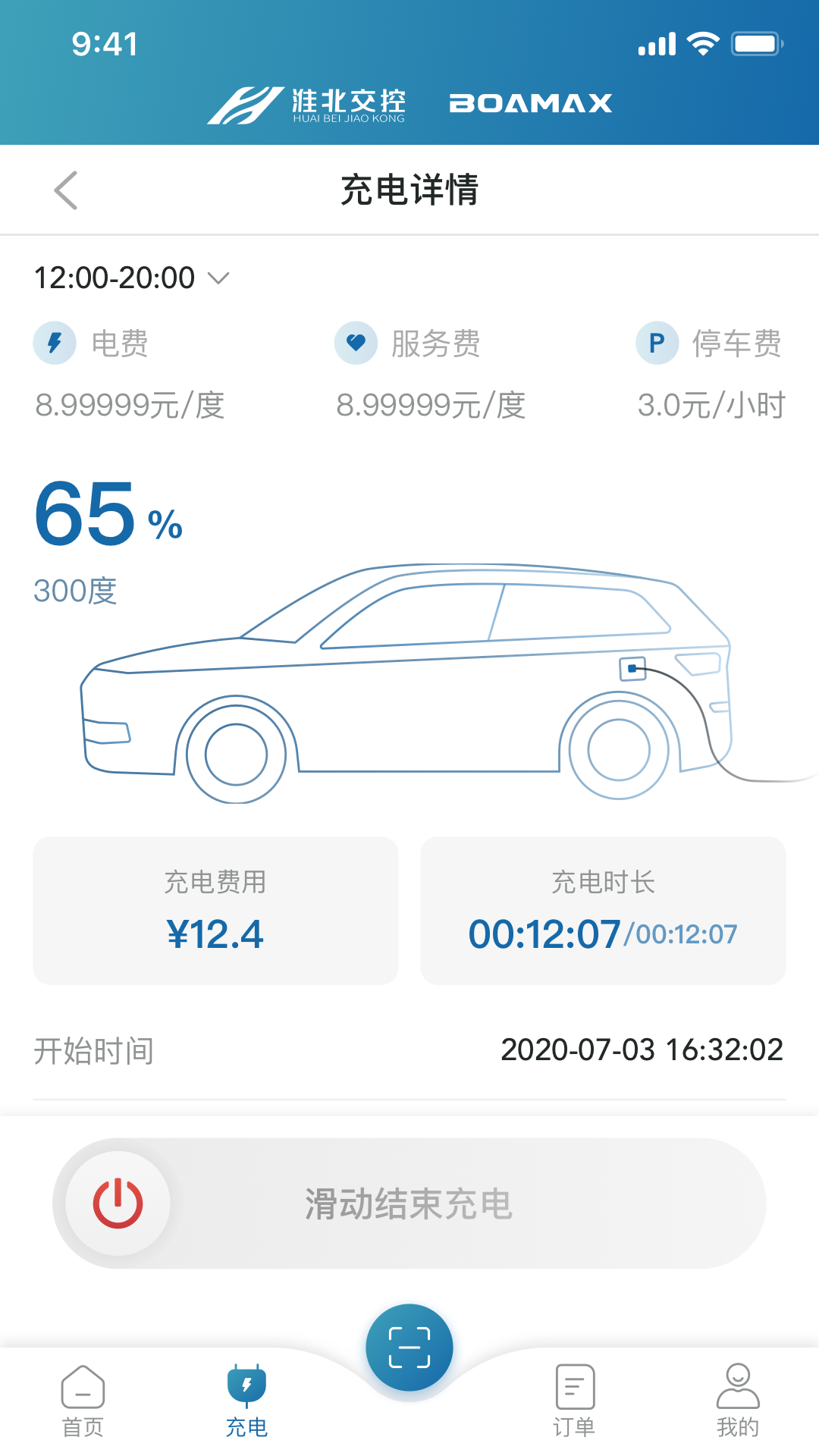Screen dimensions: 819x1456
Task: Click the 充电时长 duration card
Action: 603,910
